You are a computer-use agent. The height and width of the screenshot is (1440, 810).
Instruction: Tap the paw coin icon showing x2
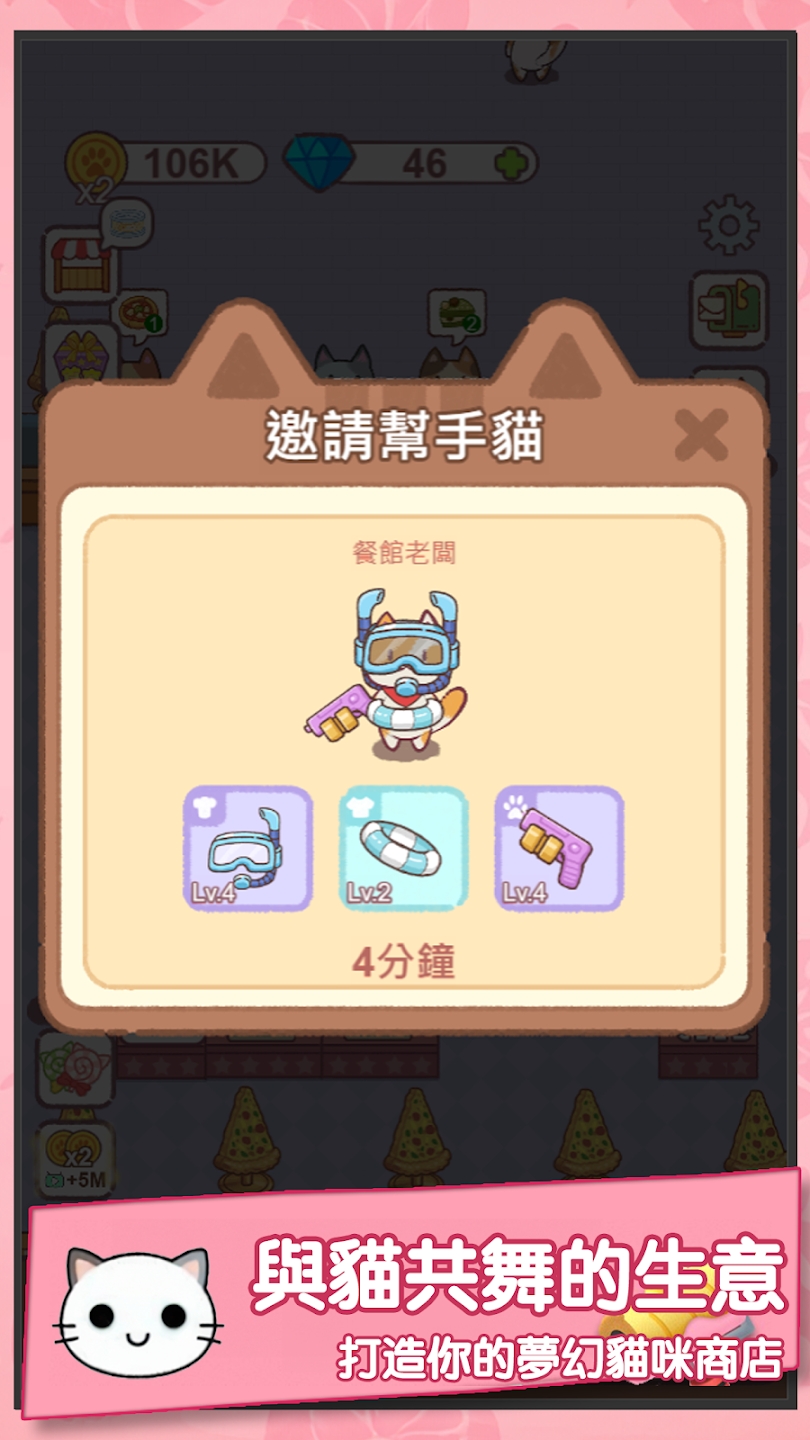point(95,162)
